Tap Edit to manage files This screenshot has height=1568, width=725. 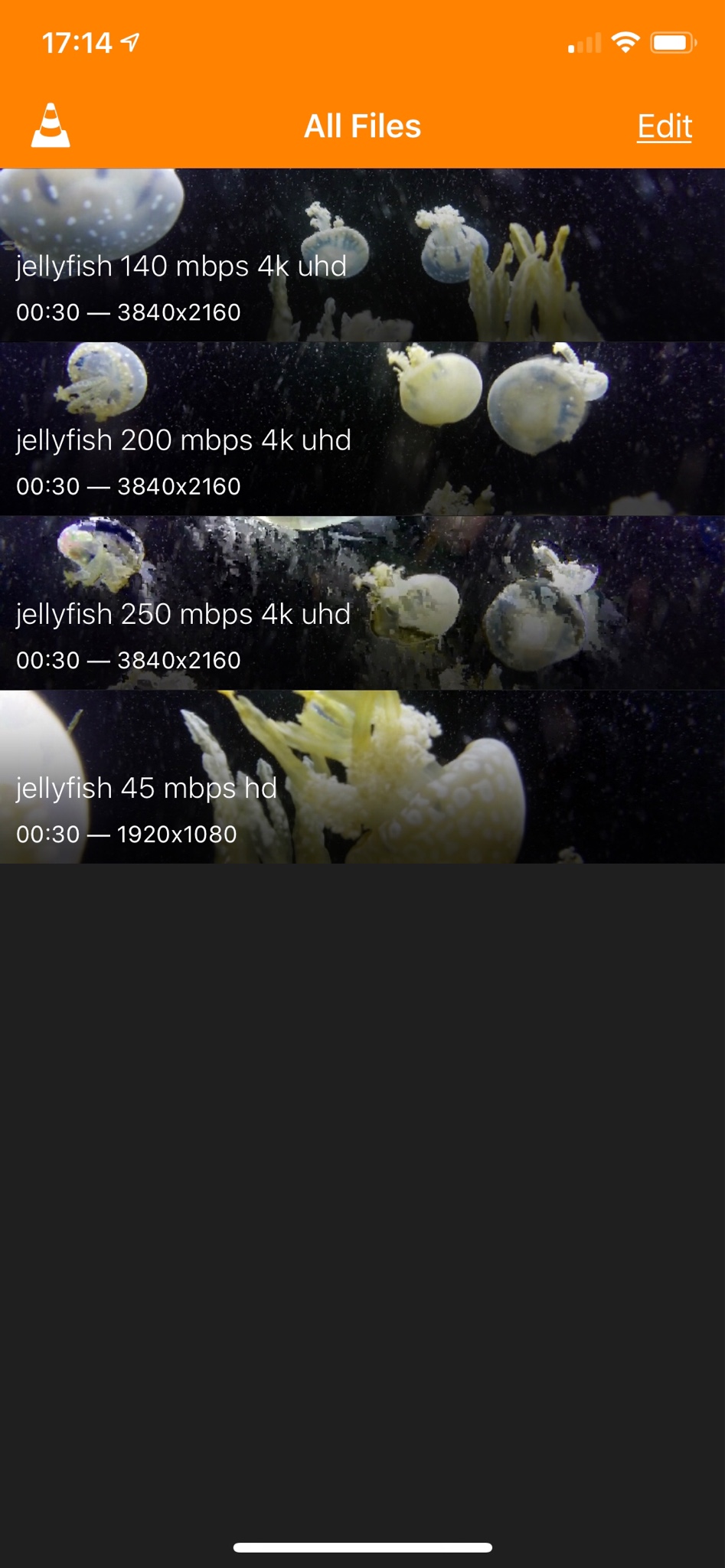click(664, 126)
